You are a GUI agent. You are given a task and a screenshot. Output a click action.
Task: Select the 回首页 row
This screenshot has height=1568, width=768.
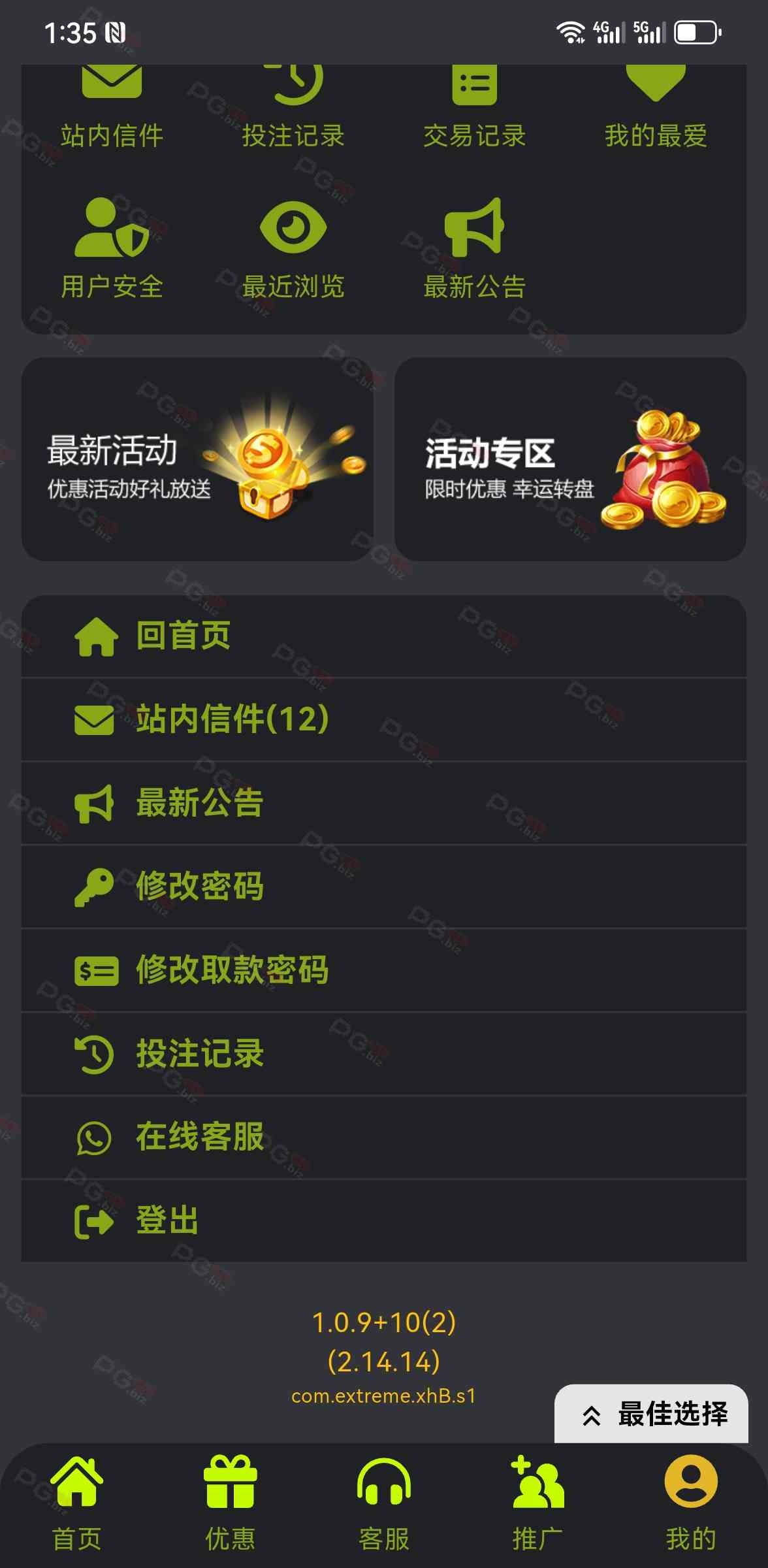[x=384, y=636]
